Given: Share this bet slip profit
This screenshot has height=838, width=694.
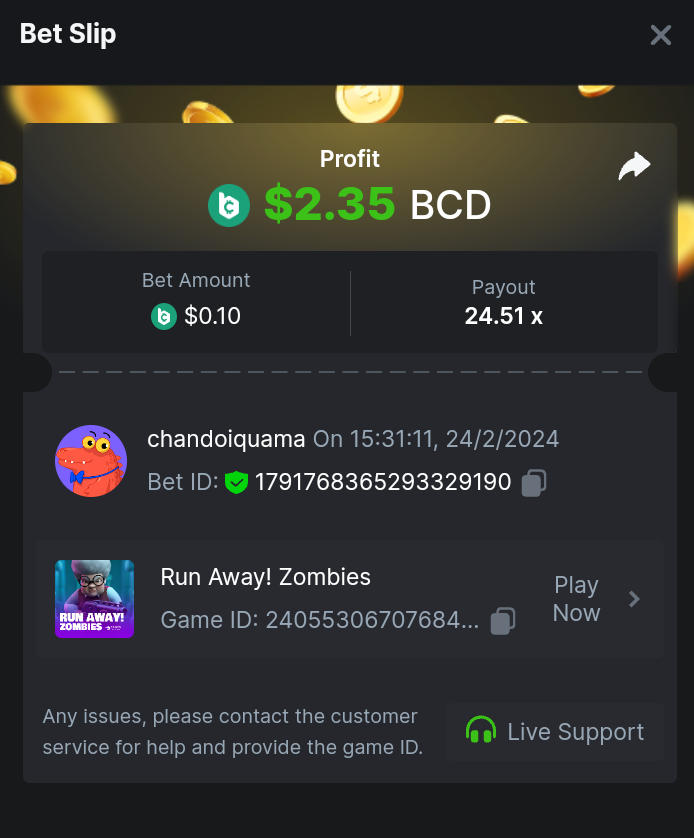Looking at the screenshot, I should [634, 167].
